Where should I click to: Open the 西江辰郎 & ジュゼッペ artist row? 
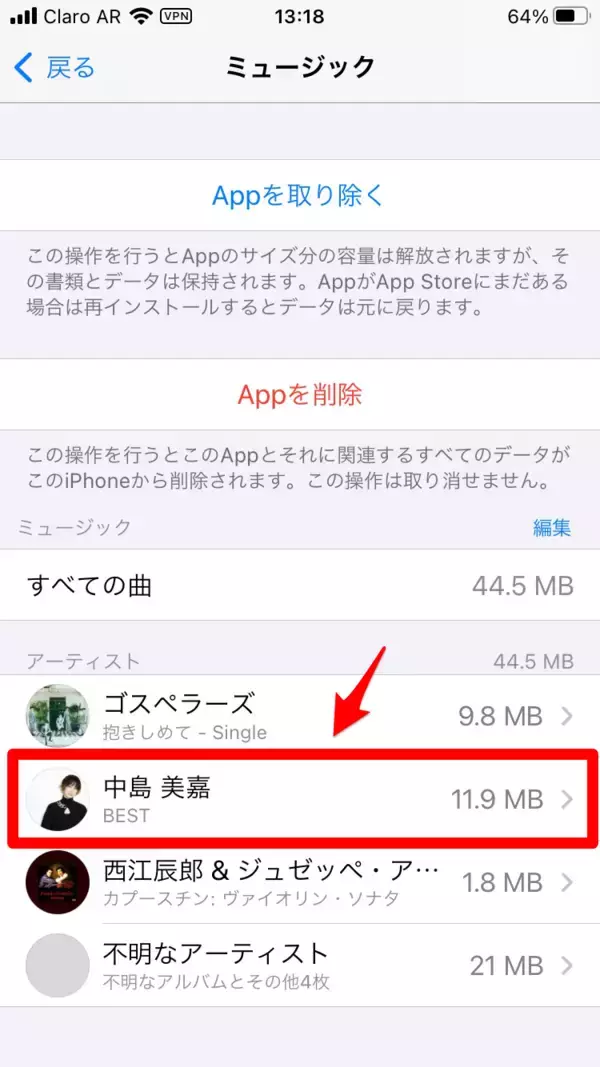tap(300, 882)
